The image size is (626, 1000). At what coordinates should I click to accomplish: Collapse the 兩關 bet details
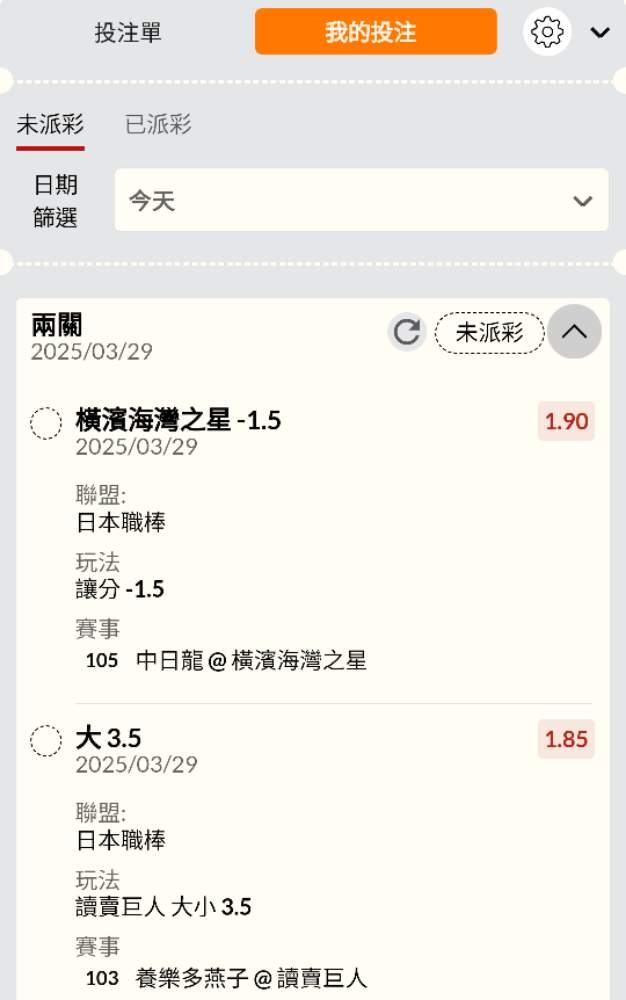(574, 332)
